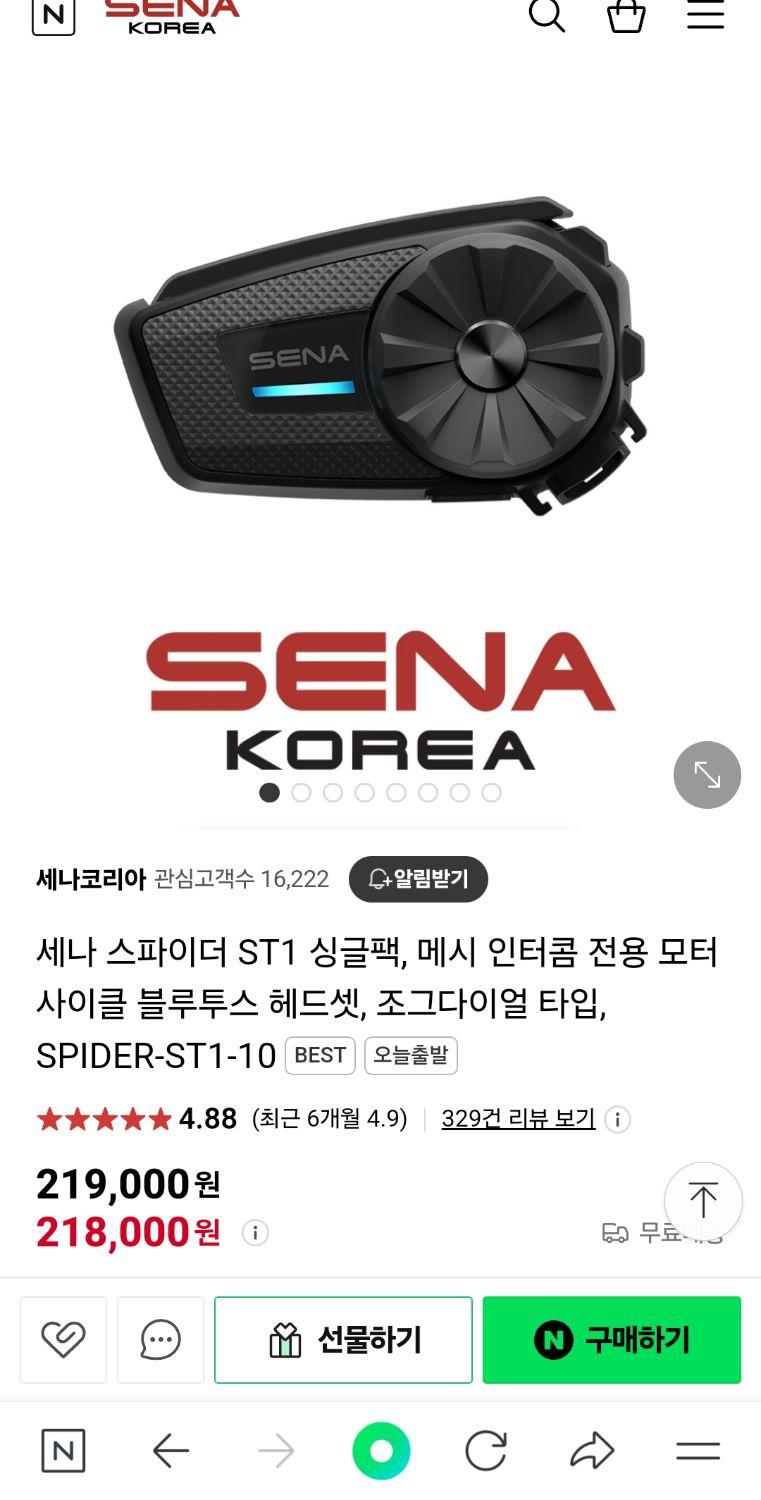Go back with browser back arrow
Viewport: 761px width, 1500px height.
click(171, 1451)
